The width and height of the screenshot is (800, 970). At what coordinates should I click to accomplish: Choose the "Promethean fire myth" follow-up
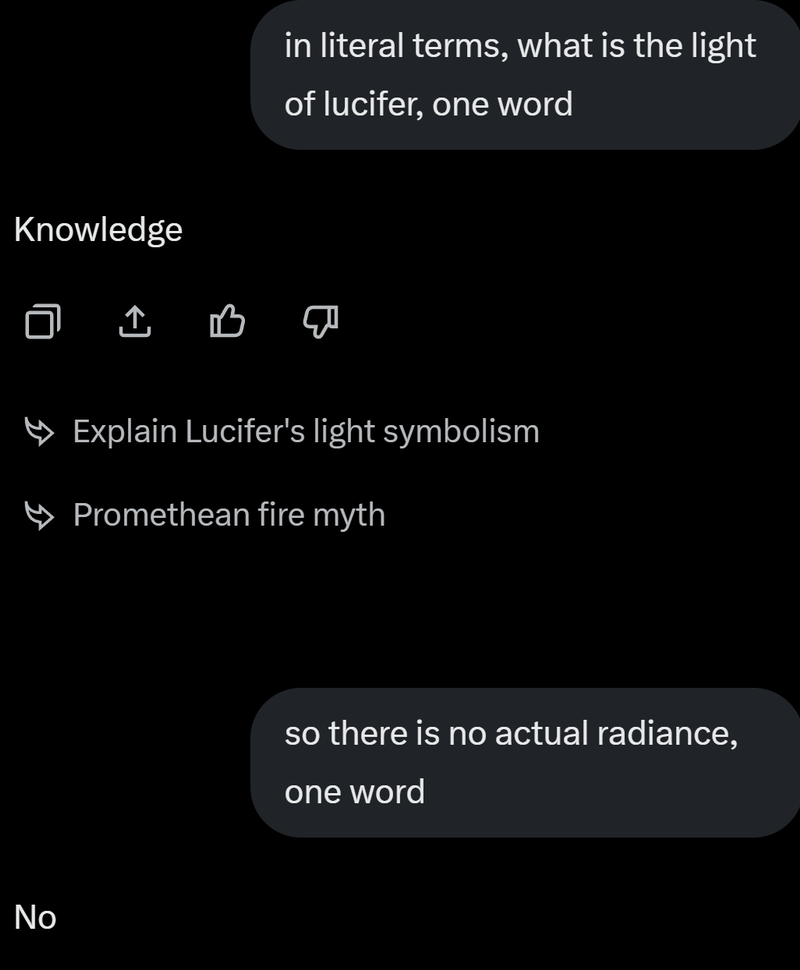click(x=228, y=515)
